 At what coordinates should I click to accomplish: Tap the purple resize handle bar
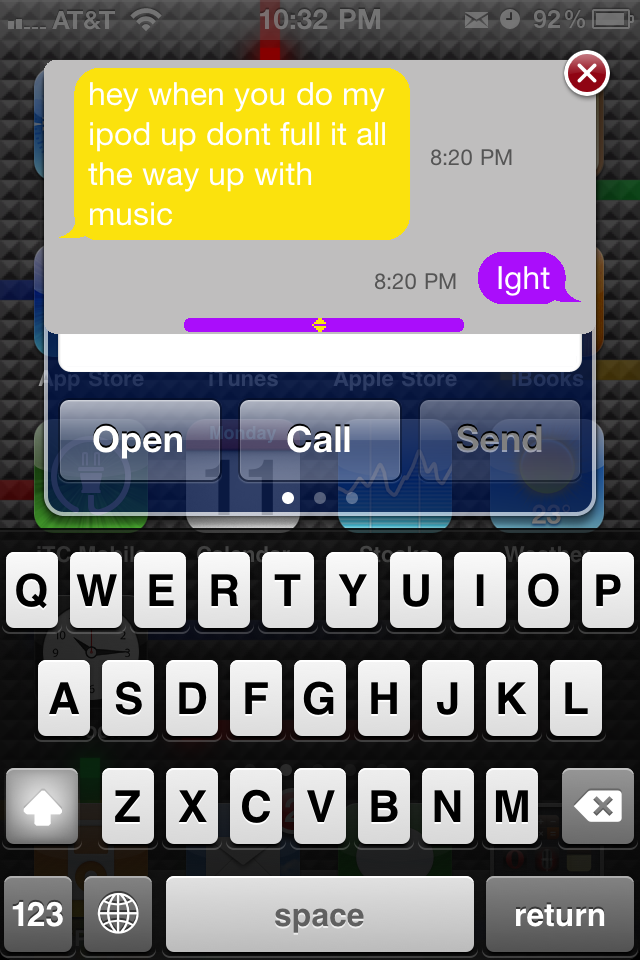pyautogui.click(x=323, y=325)
